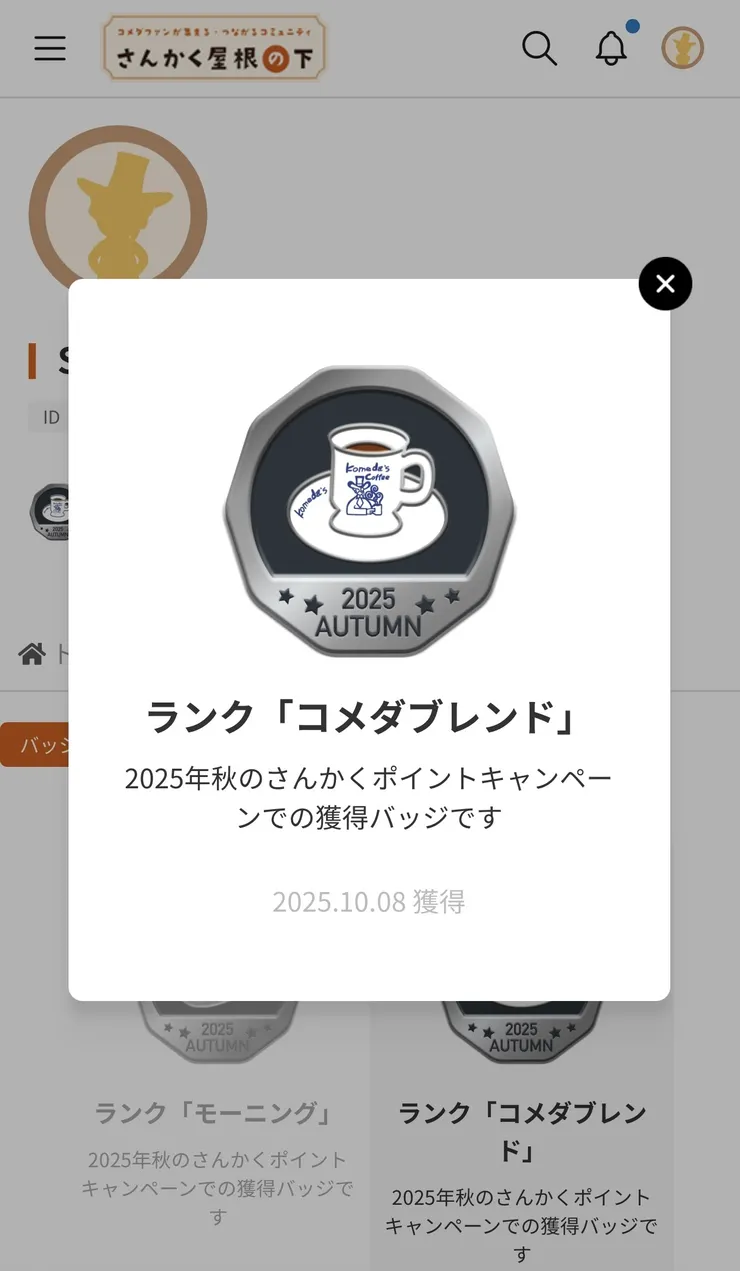This screenshot has width=740, height=1271.
Task: Open the hamburger navigation menu
Action: pos(50,48)
